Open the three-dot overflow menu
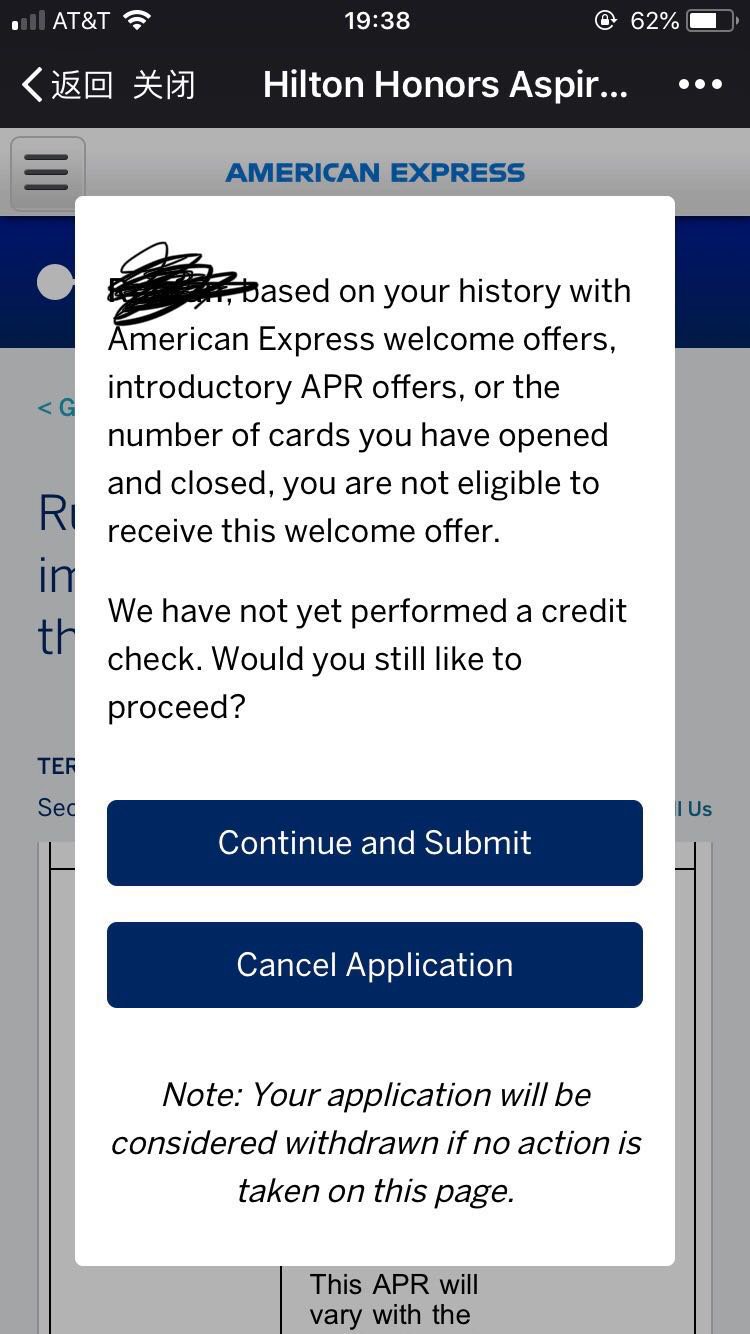 [x=700, y=84]
